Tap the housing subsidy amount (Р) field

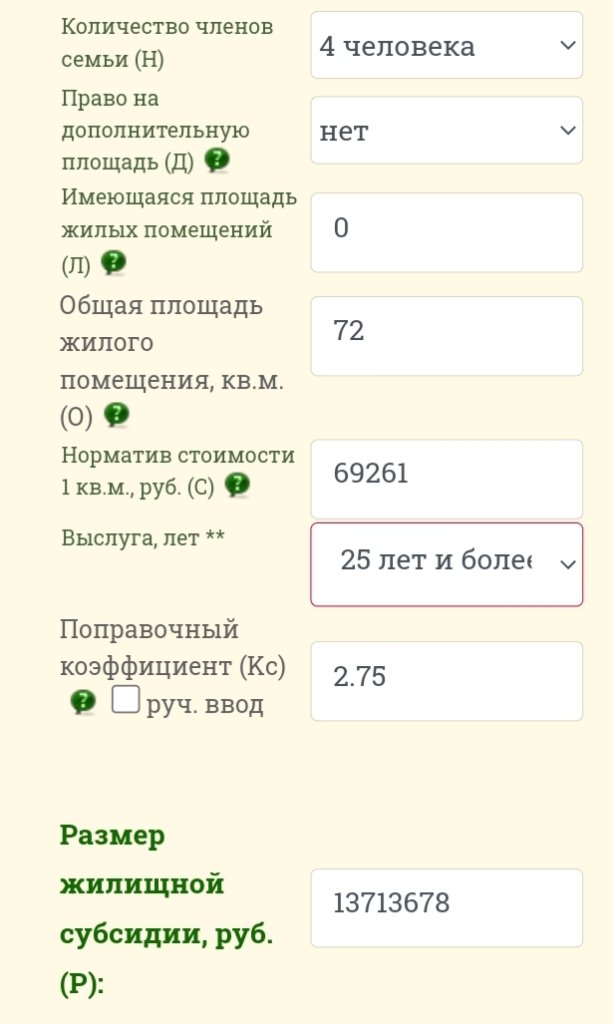(446, 907)
